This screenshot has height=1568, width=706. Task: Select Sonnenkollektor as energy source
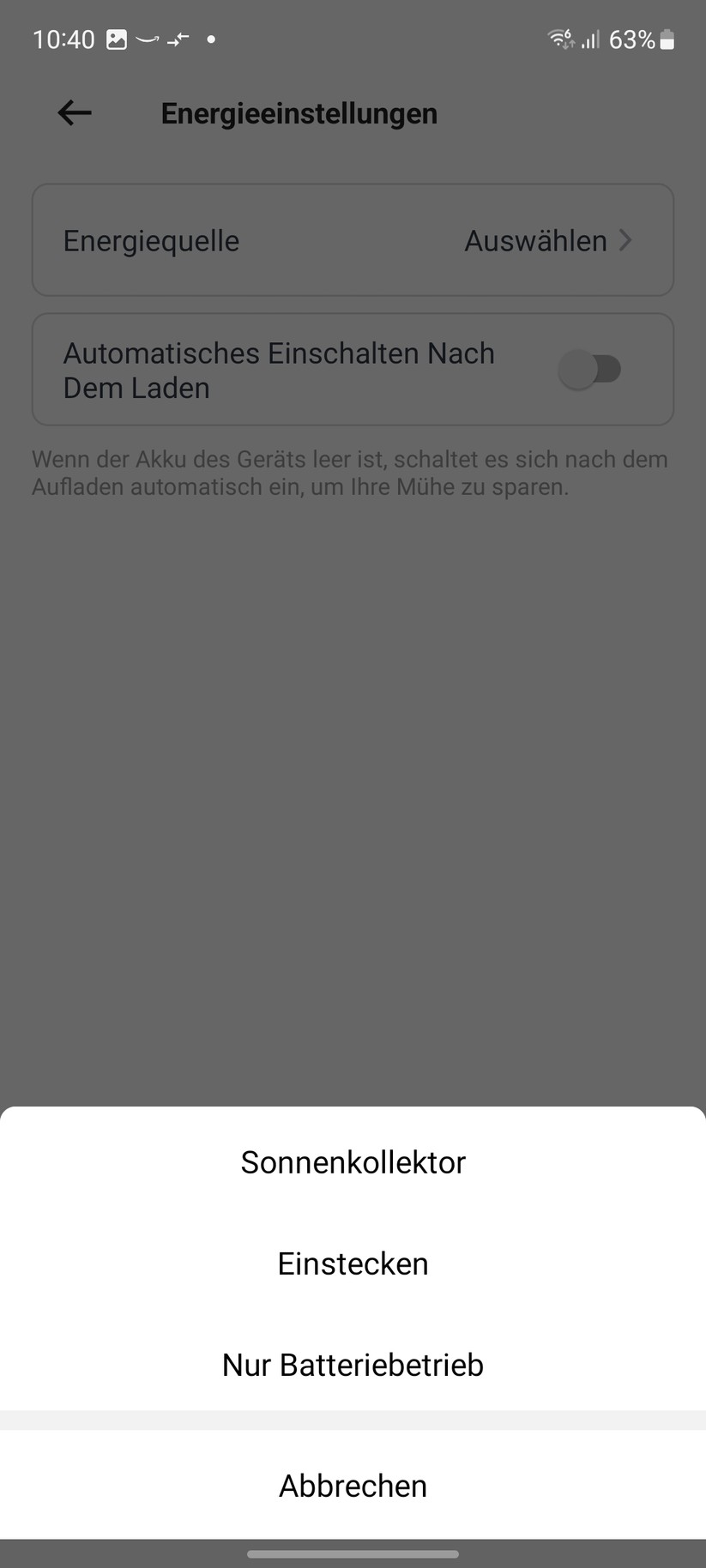(x=353, y=1162)
